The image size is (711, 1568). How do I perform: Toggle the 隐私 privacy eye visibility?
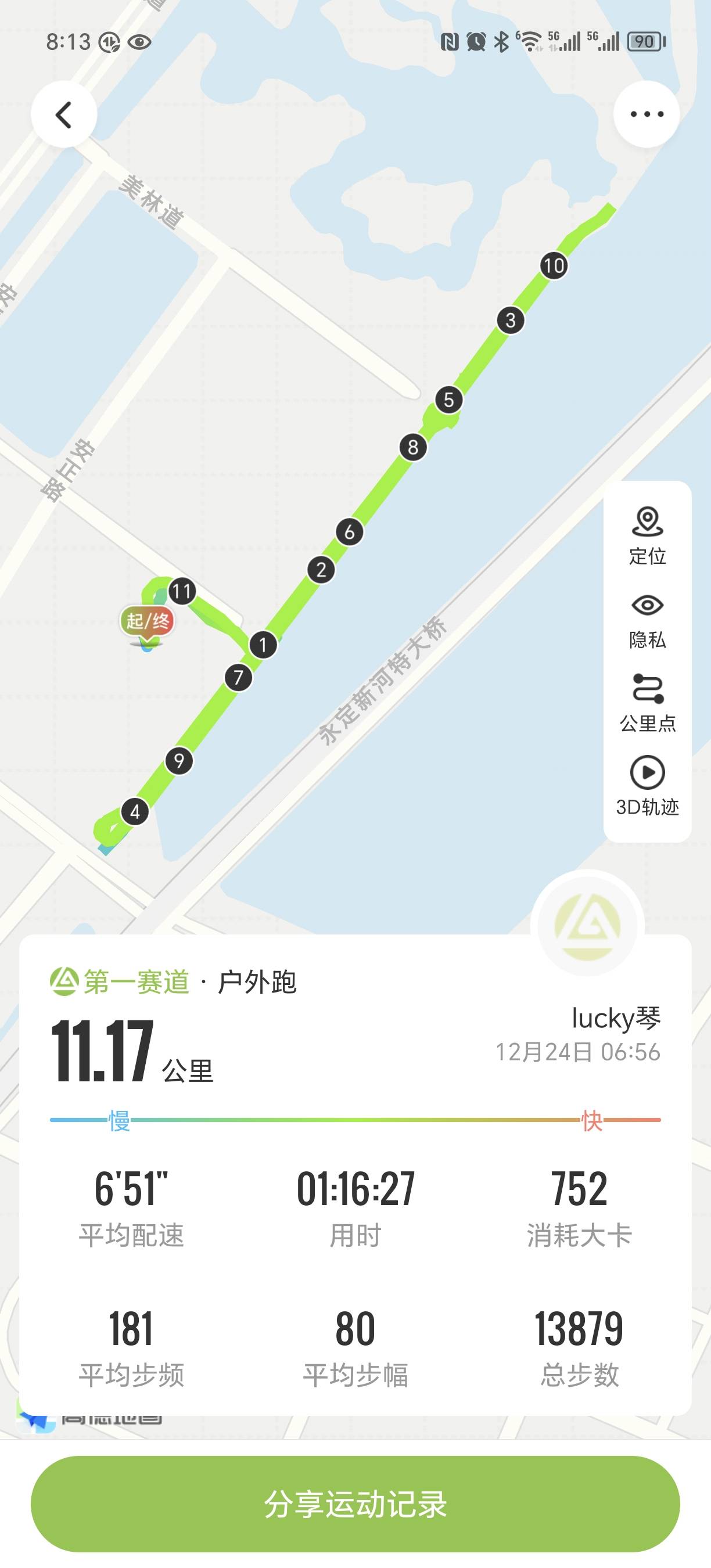click(x=647, y=606)
